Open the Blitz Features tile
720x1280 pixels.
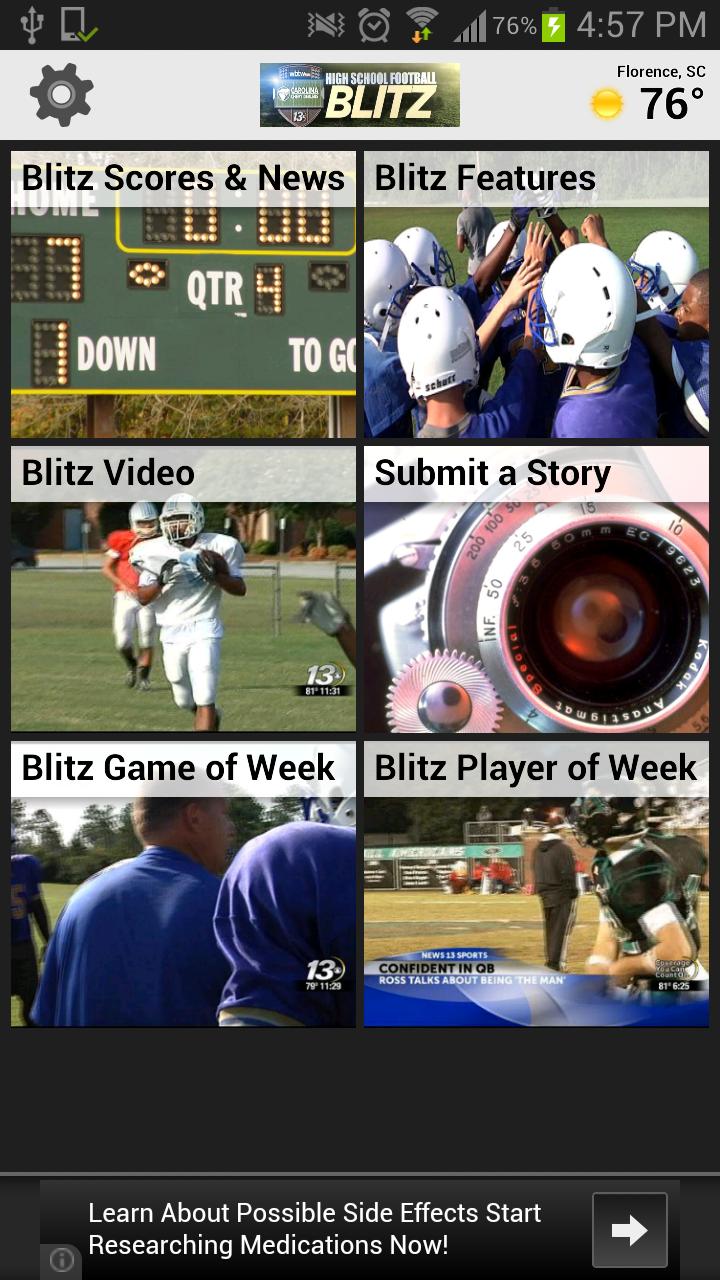(536, 294)
